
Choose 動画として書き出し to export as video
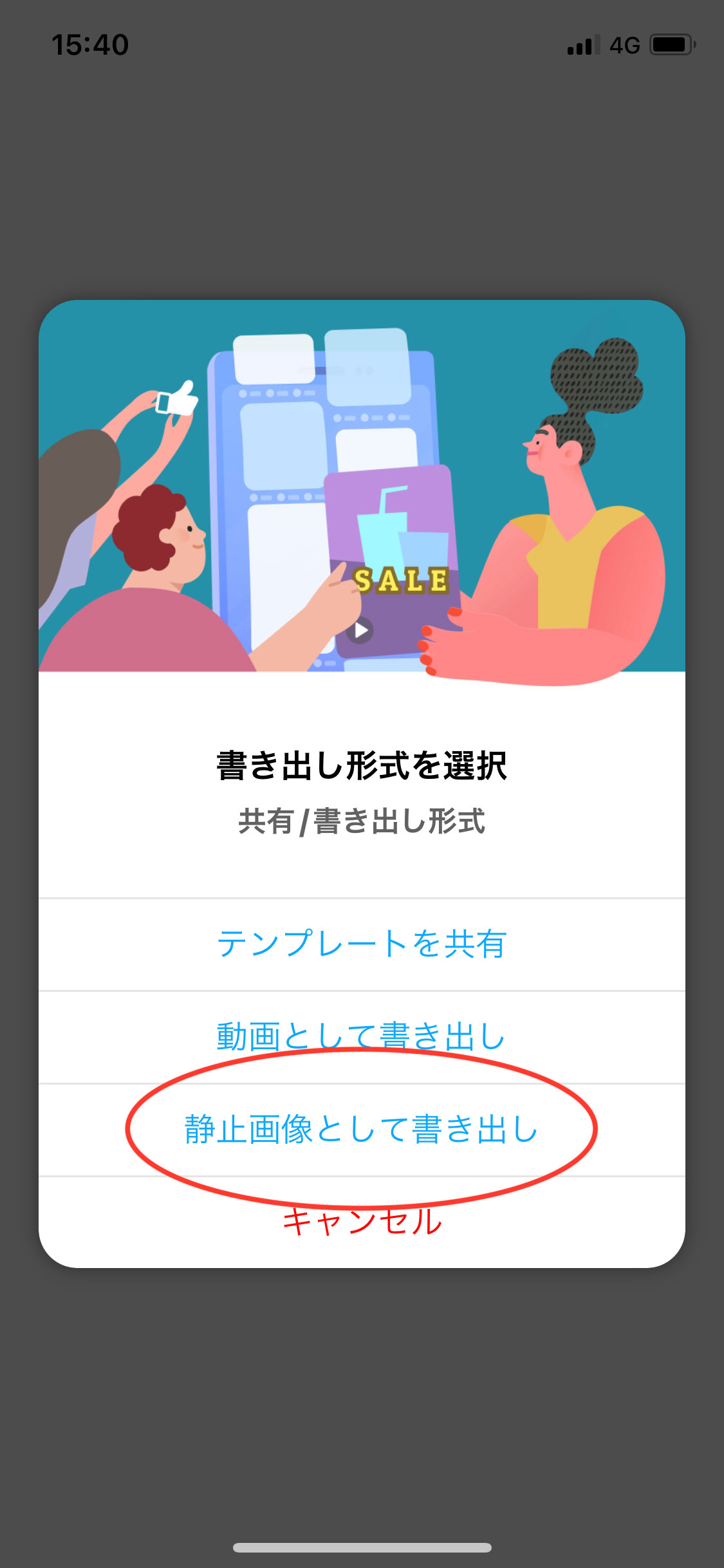click(x=362, y=1036)
